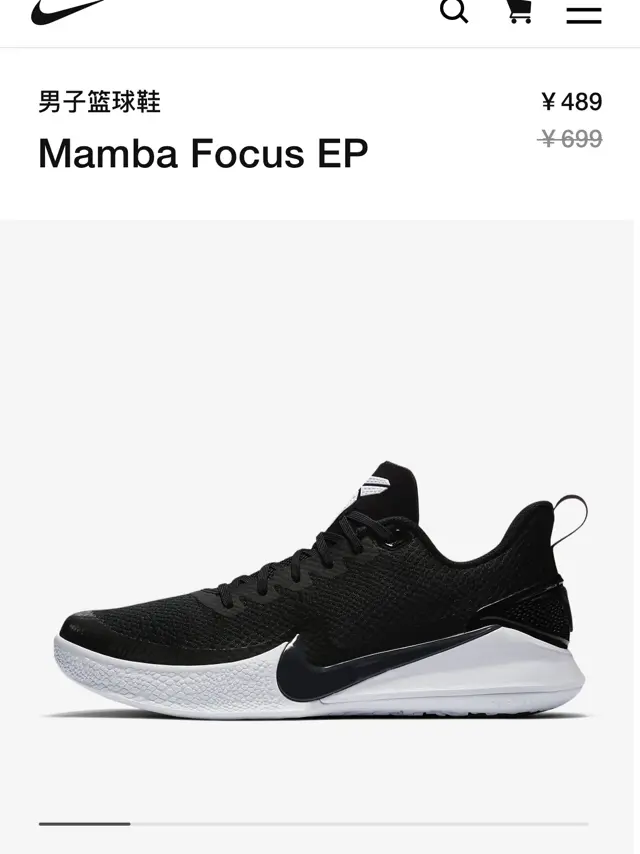View the Mamba Focus EP shoe image
Image resolution: width=640 pixels, height=854 pixels.
(320, 590)
